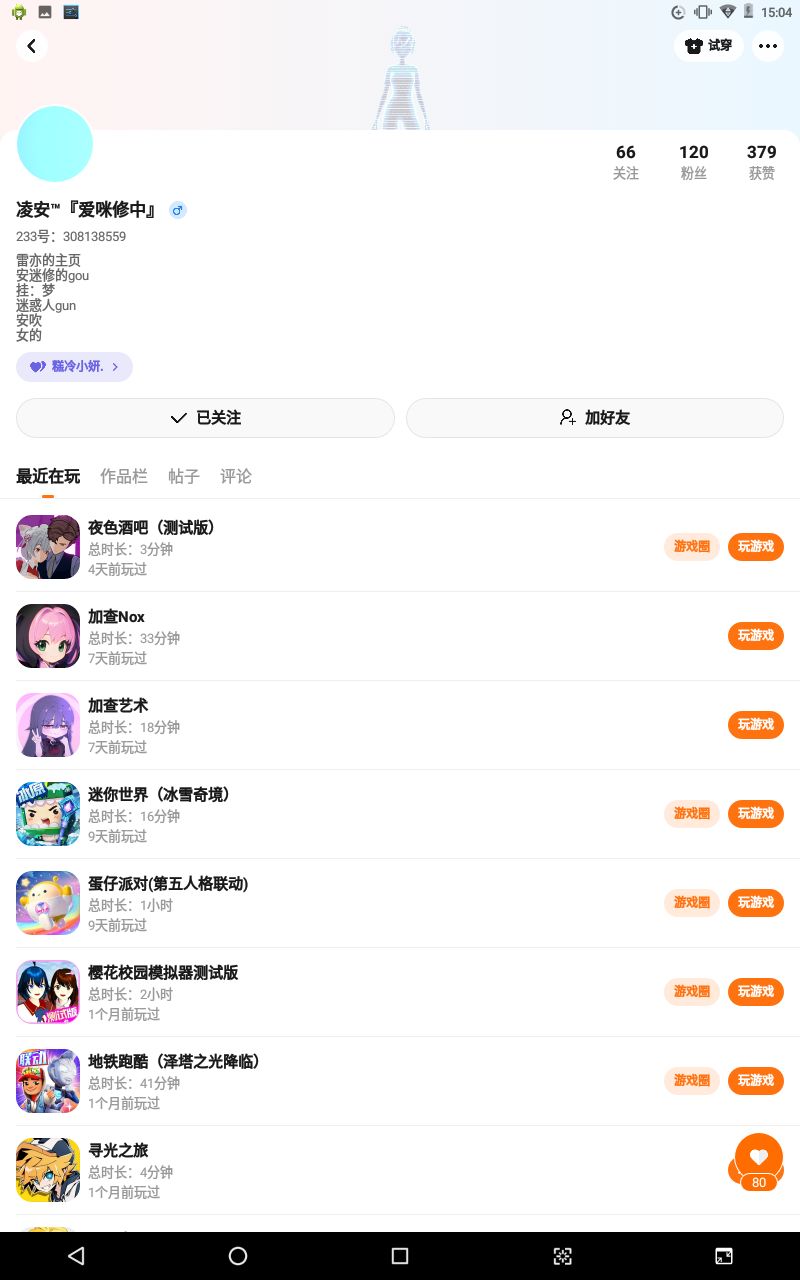Open the 加查艺术 game row

coord(400,725)
